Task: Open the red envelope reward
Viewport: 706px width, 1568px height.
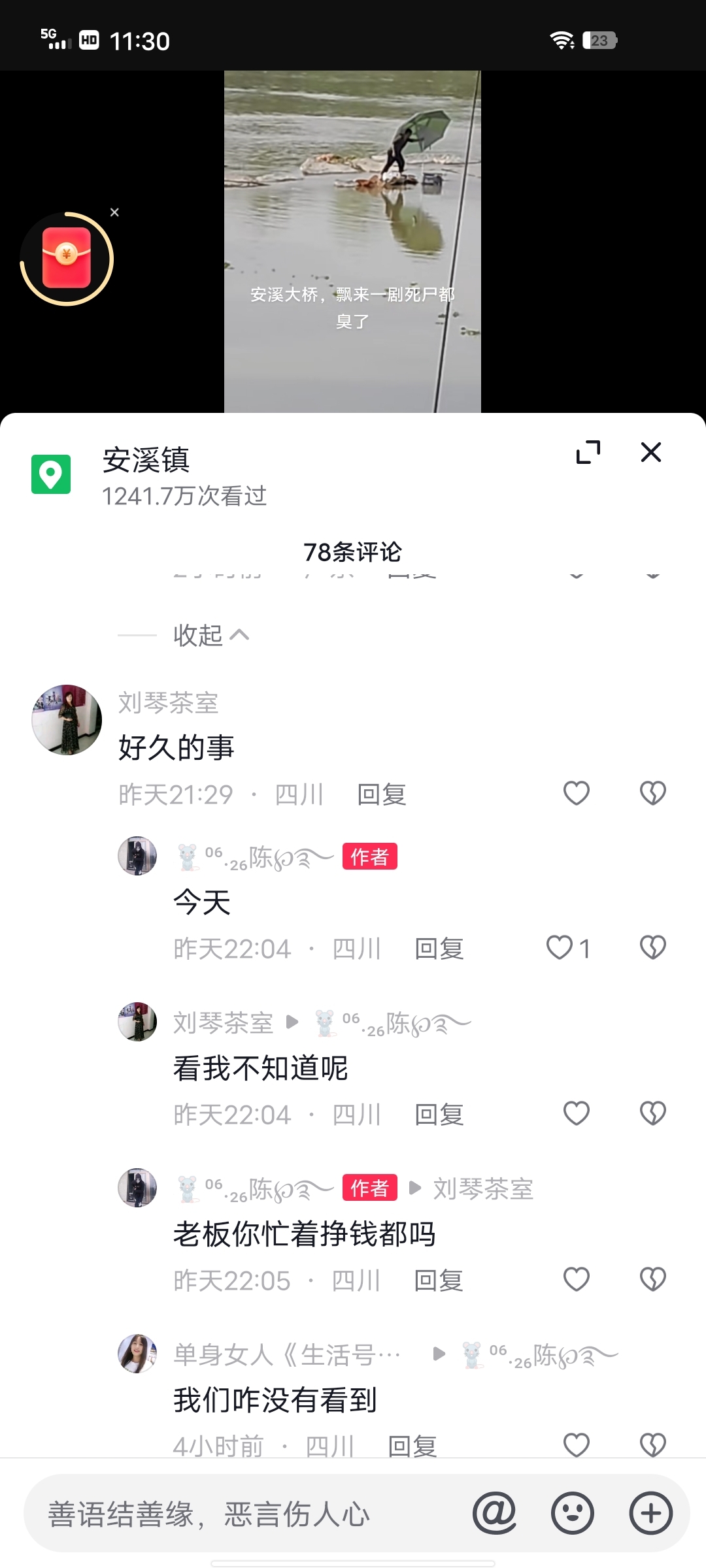Action: tap(67, 259)
